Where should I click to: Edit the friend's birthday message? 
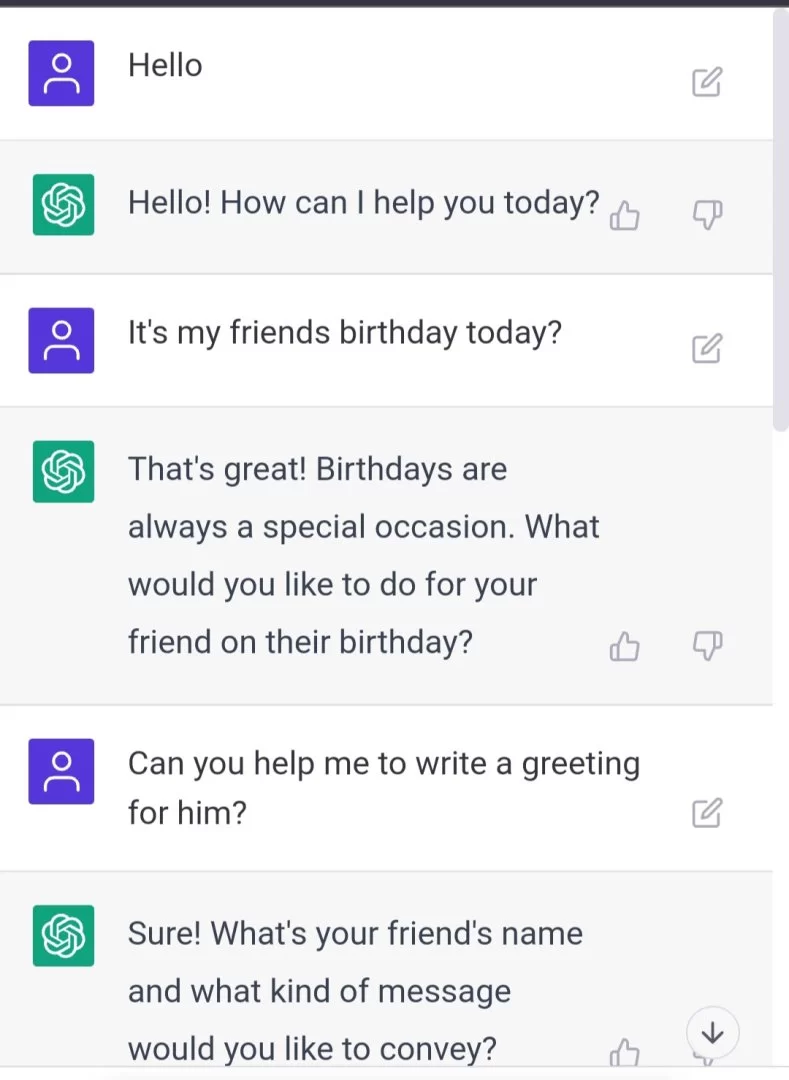click(708, 348)
